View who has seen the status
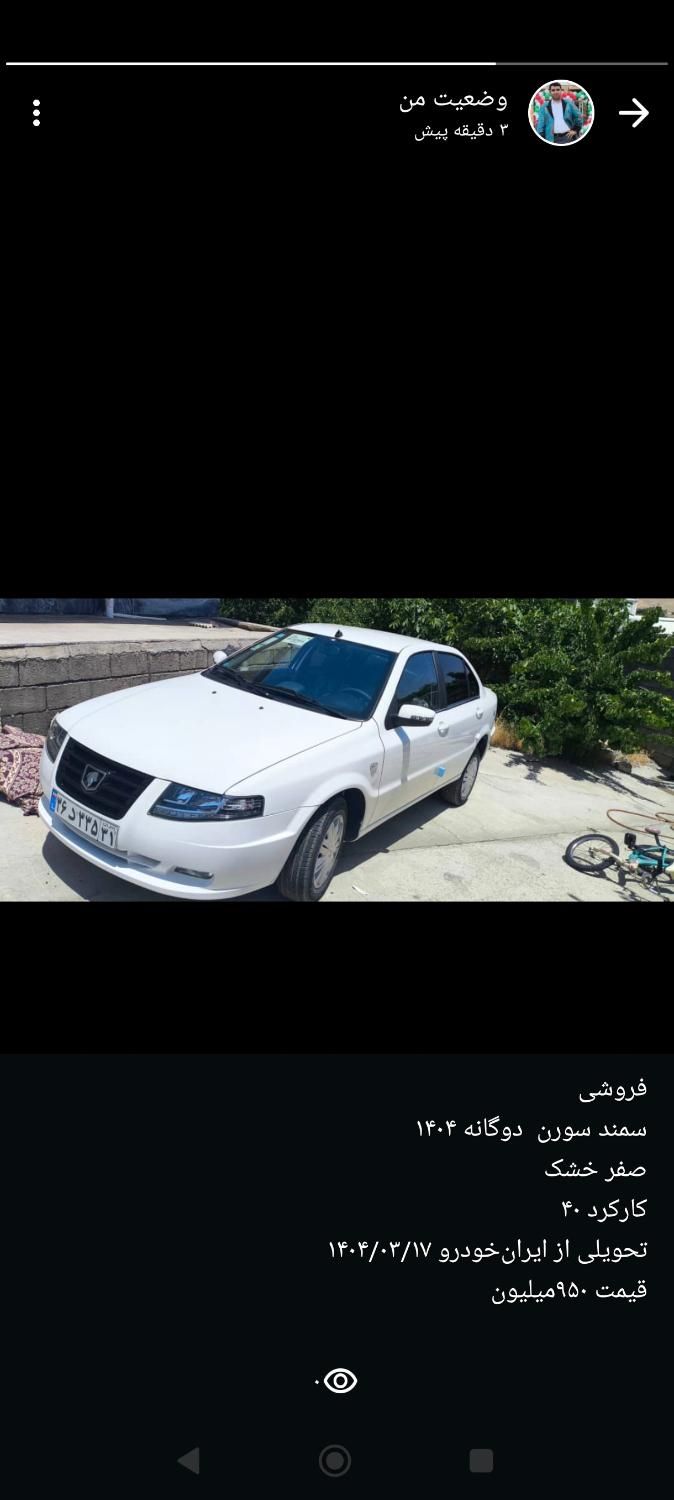Screen dimensions: 674x1500 click(x=337, y=1381)
